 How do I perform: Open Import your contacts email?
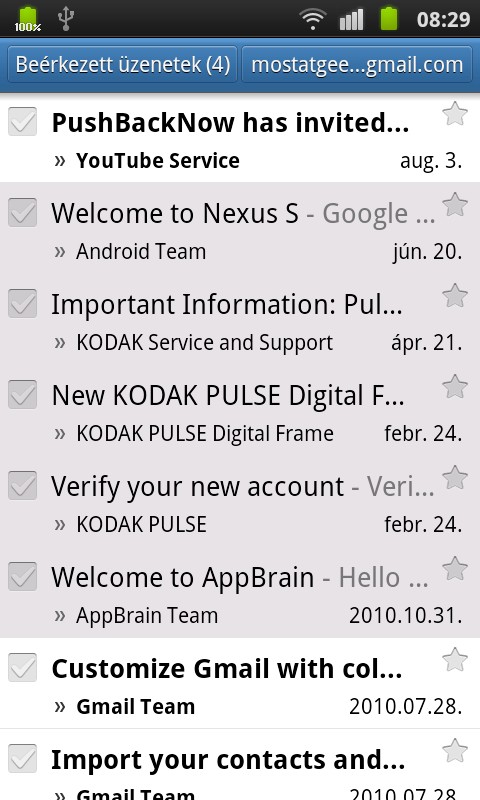pos(240,765)
